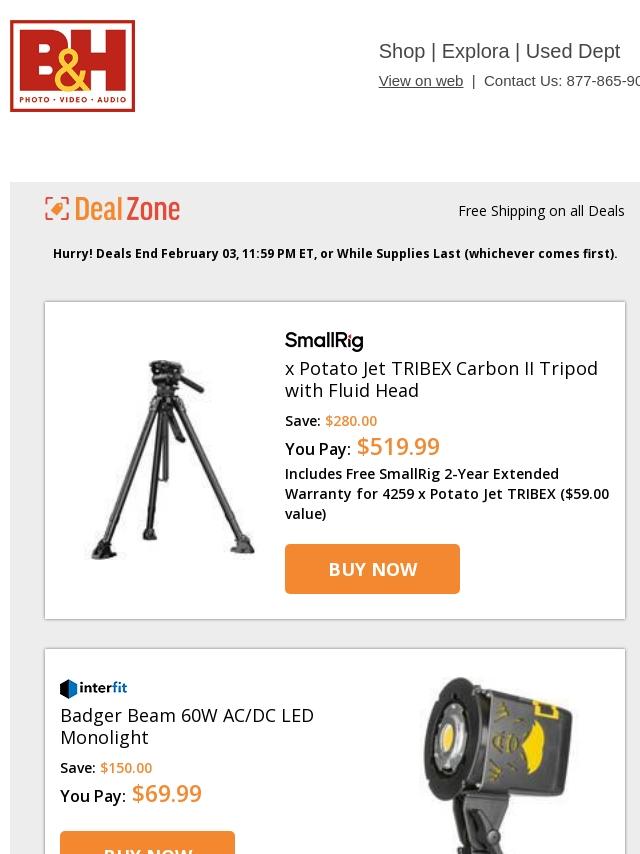The height and width of the screenshot is (854, 640).
Task: Open the Shop link
Action: click(401, 51)
